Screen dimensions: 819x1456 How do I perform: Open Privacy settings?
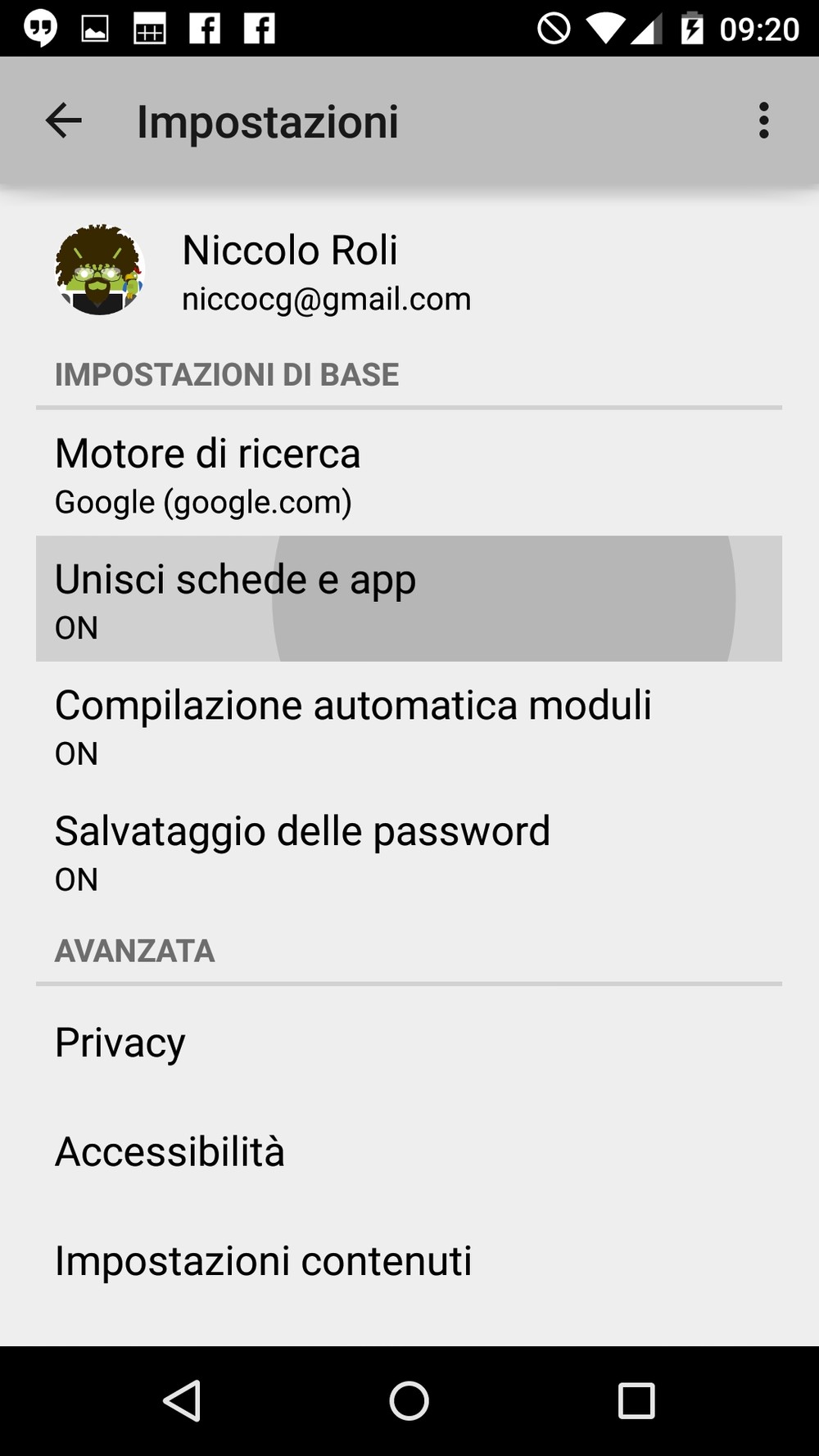(409, 1042)
